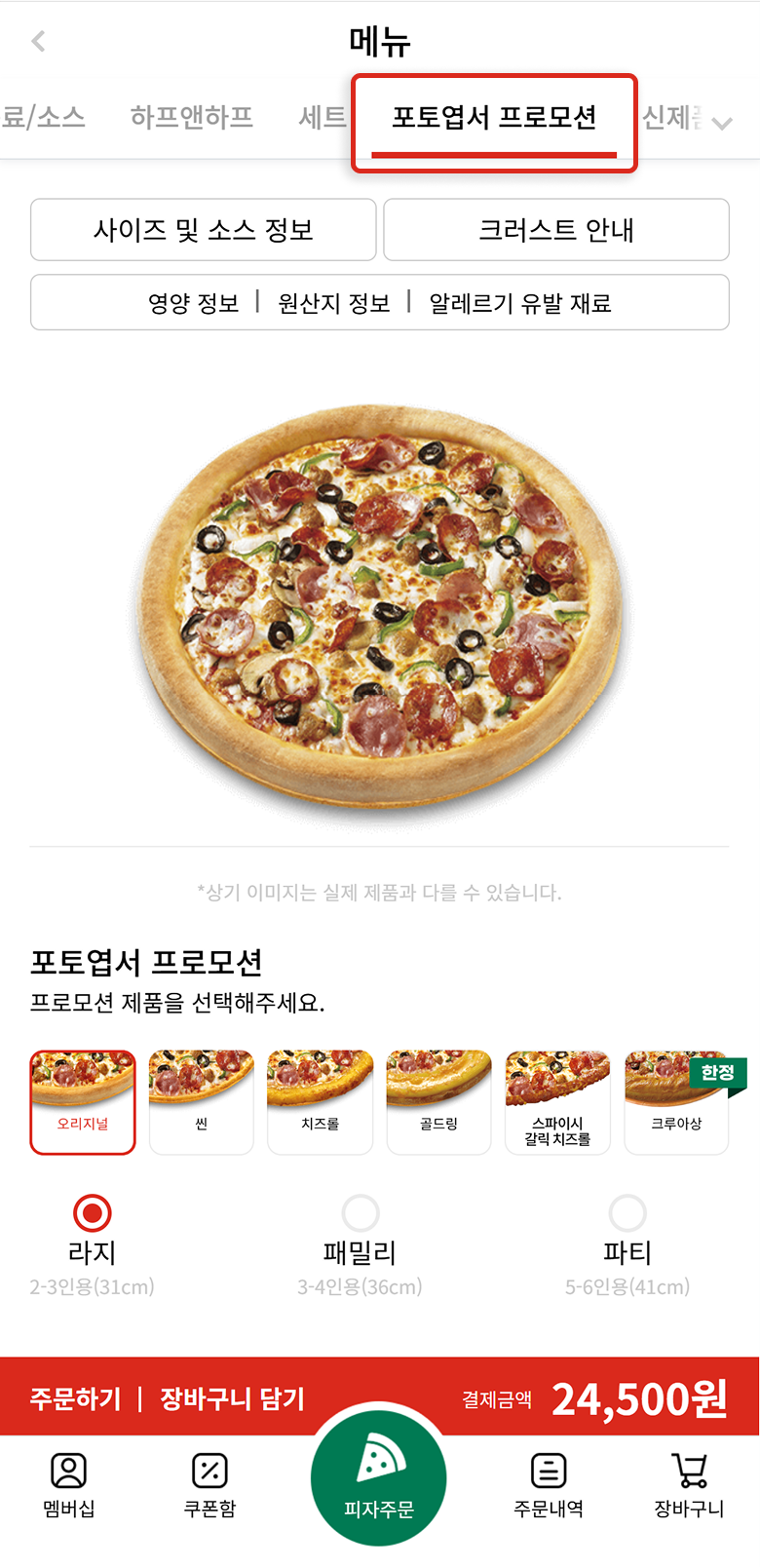Viewport: 760px width, 1568px height.
Task: Choose the 치즈롤 crust tile
Action: pos(321,1102)
